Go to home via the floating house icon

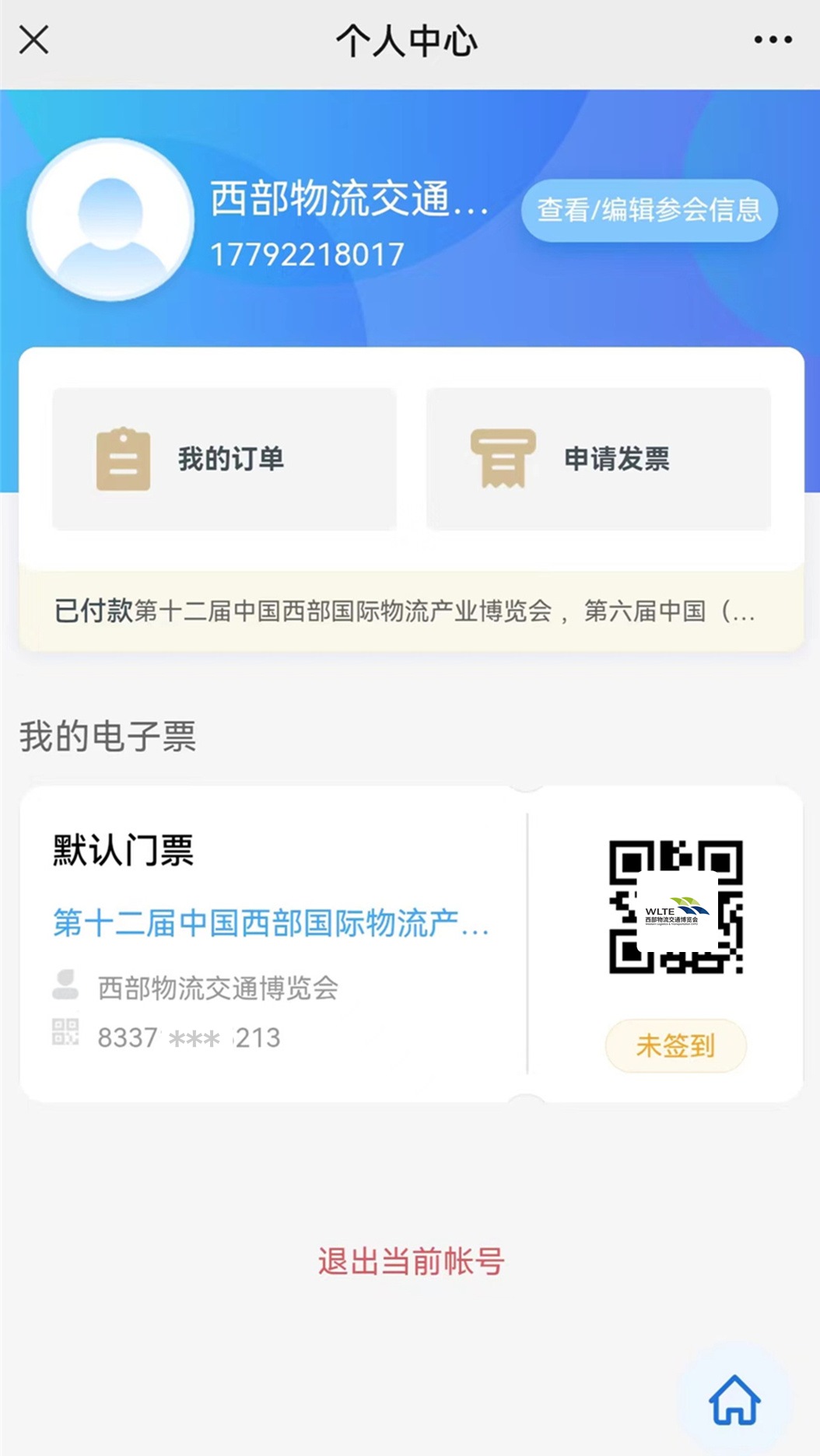pyautogui.click(x=734, y=1400)
